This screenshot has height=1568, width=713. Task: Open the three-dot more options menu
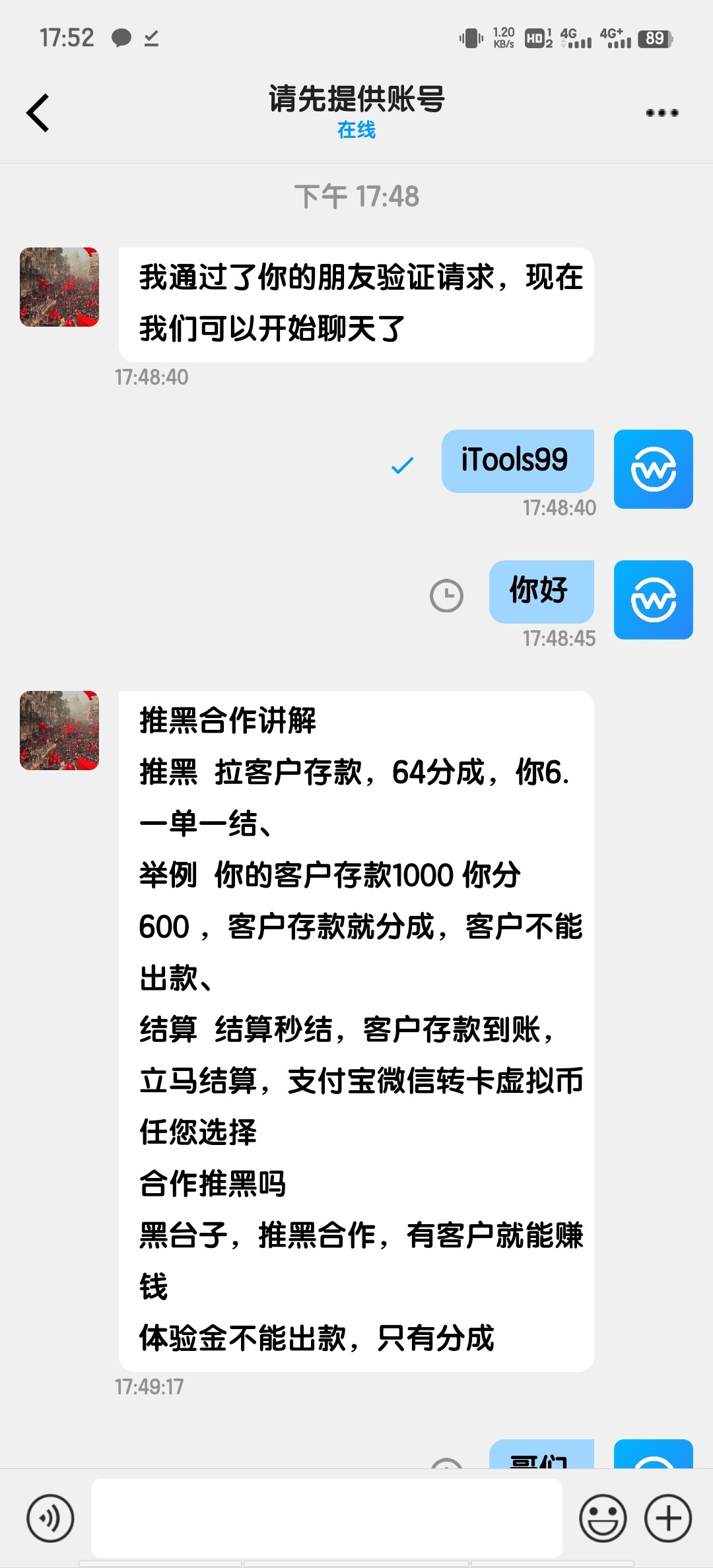[x=662, y=113]
